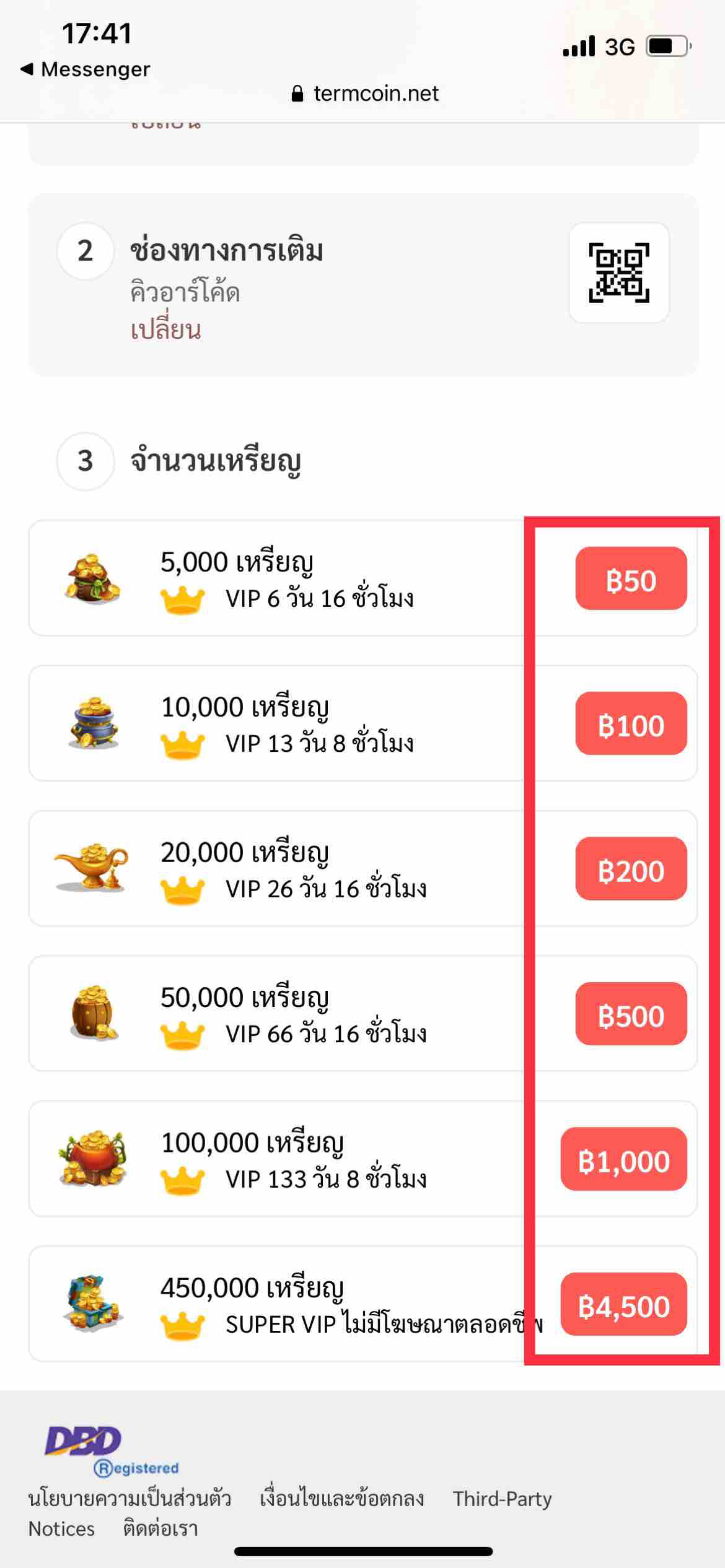Open เงื่อนไขและข้อตกลง terms link
Screen dimensions: 725x1568
point(342,1499)
